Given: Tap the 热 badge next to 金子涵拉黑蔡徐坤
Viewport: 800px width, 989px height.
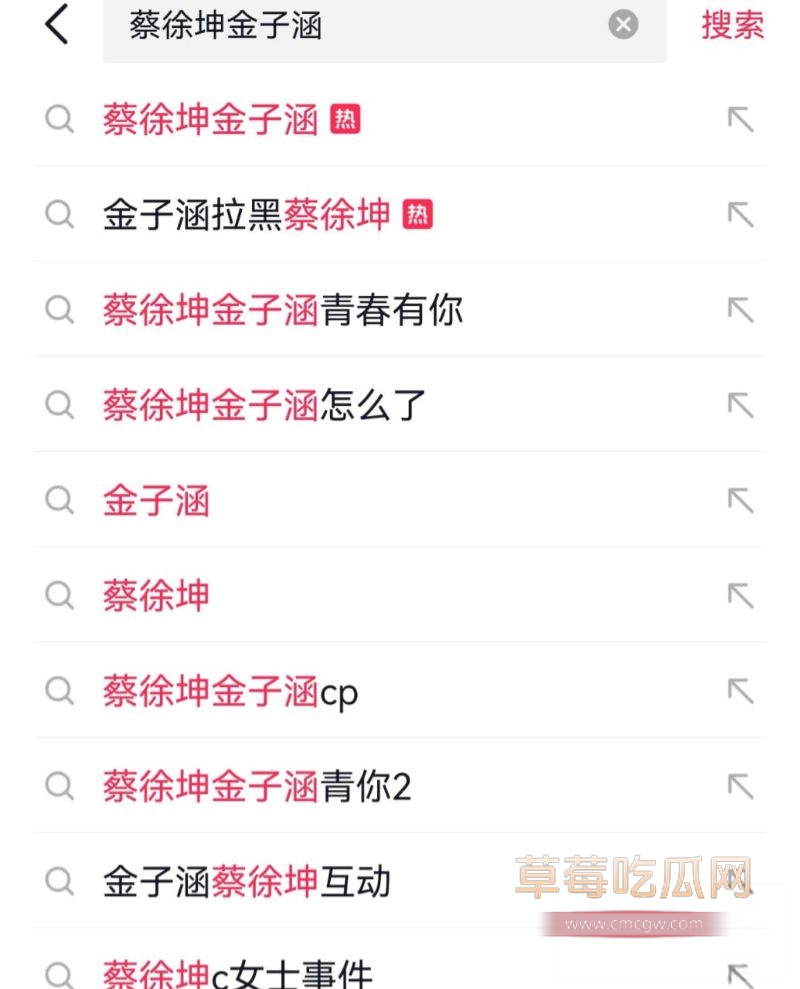Looking at the screenshot, I should (418, 215).
